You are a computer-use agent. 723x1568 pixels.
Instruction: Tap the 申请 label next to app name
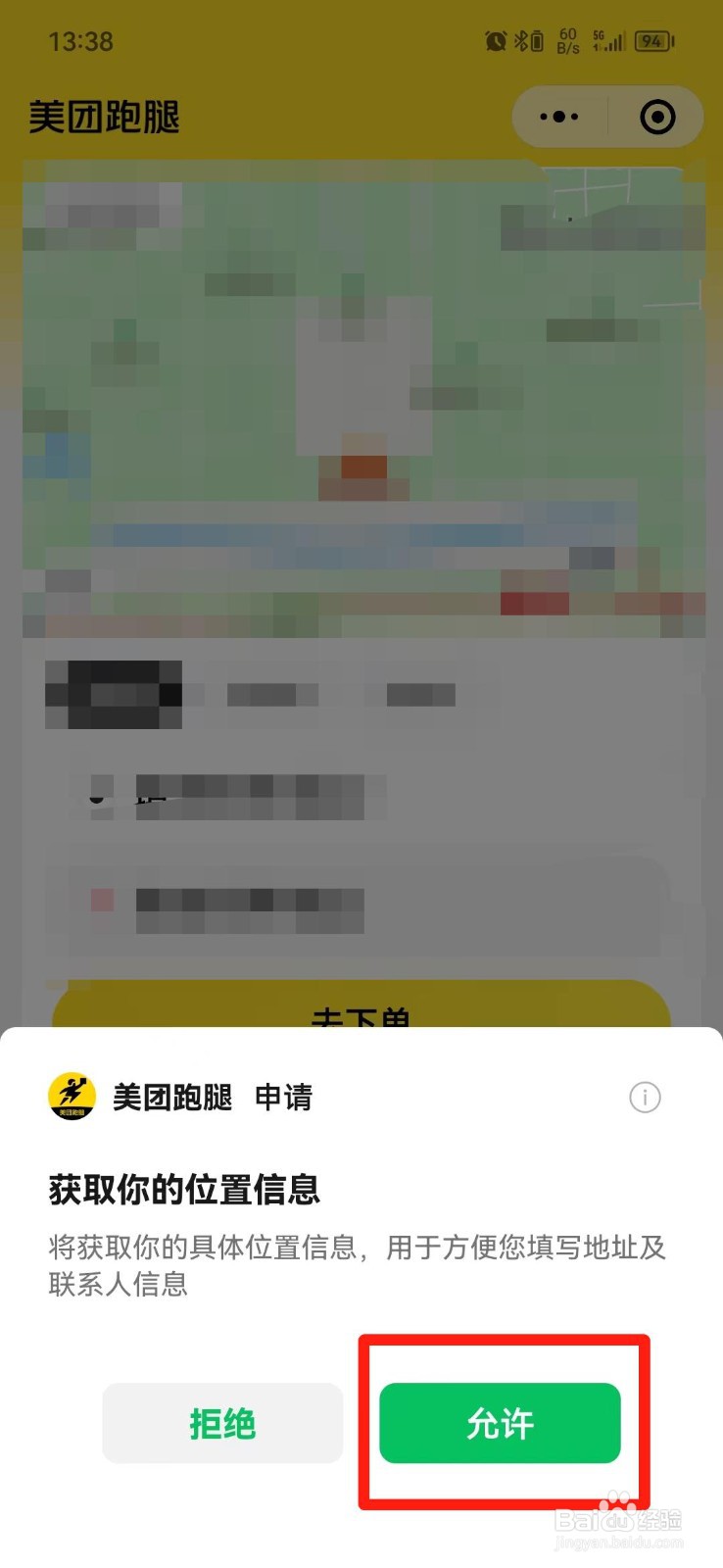pyautogui.click(x=283, y=1098)
